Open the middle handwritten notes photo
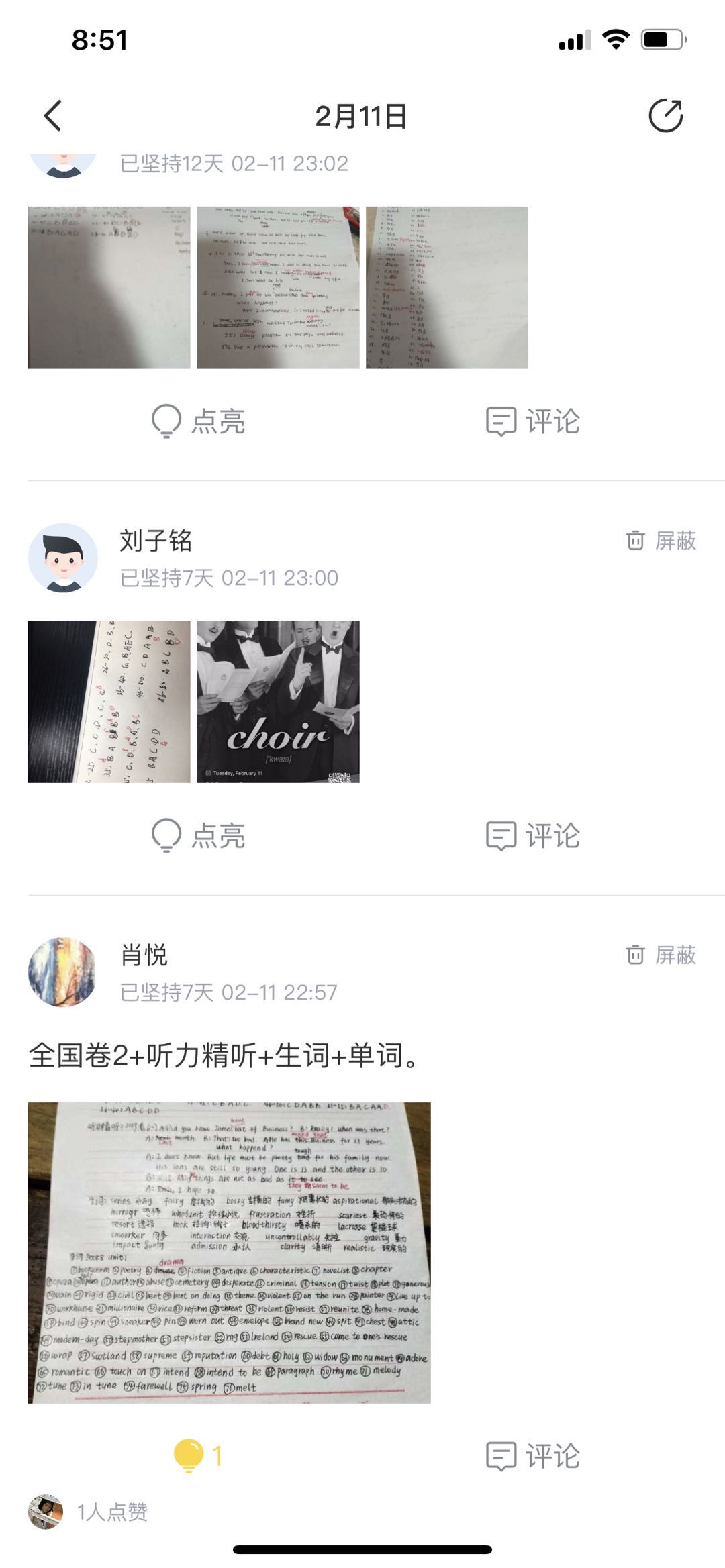This screenshot has height=1568, width=725. coord(278,287)
